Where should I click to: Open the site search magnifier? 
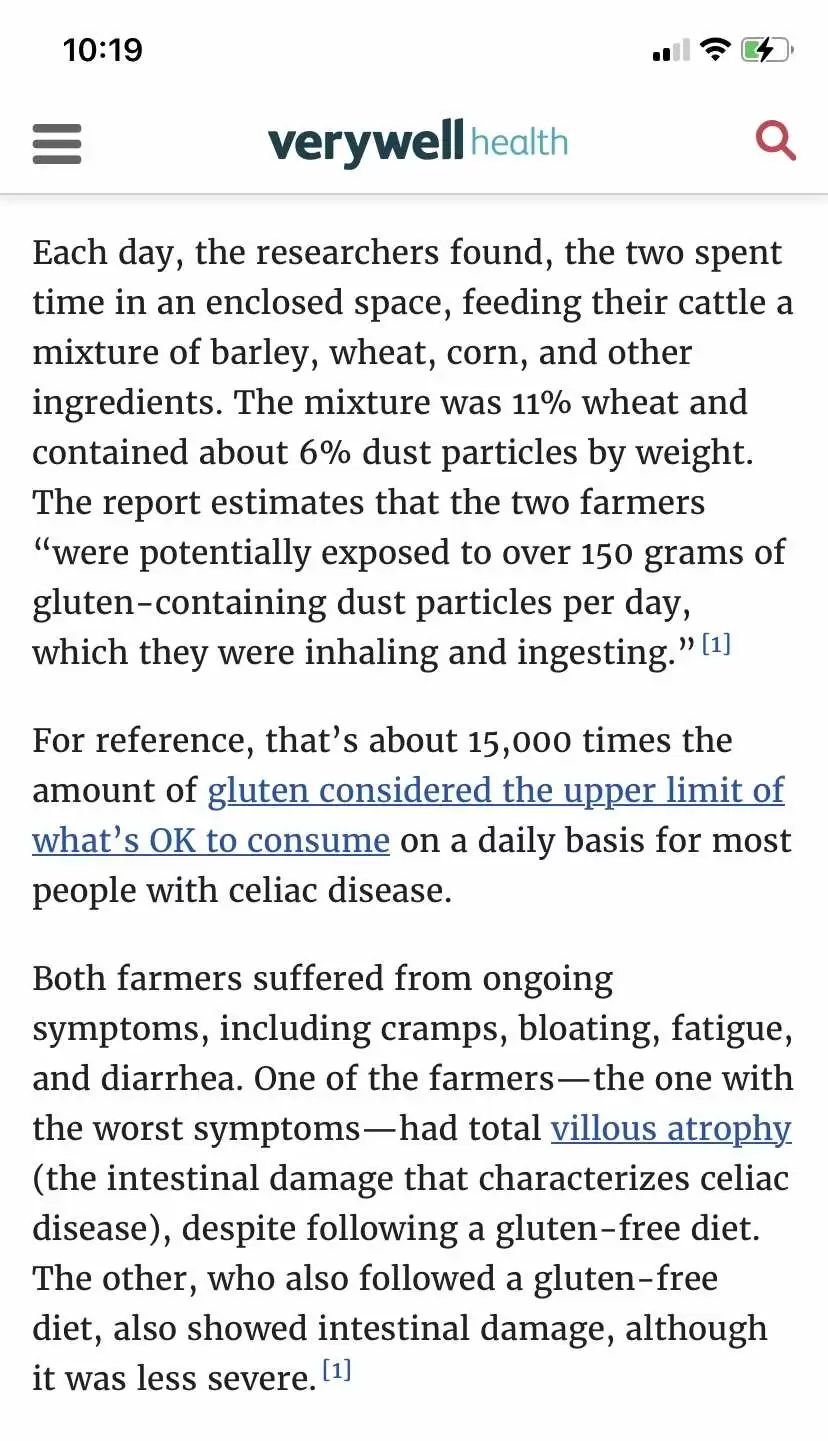pos(775,141)
